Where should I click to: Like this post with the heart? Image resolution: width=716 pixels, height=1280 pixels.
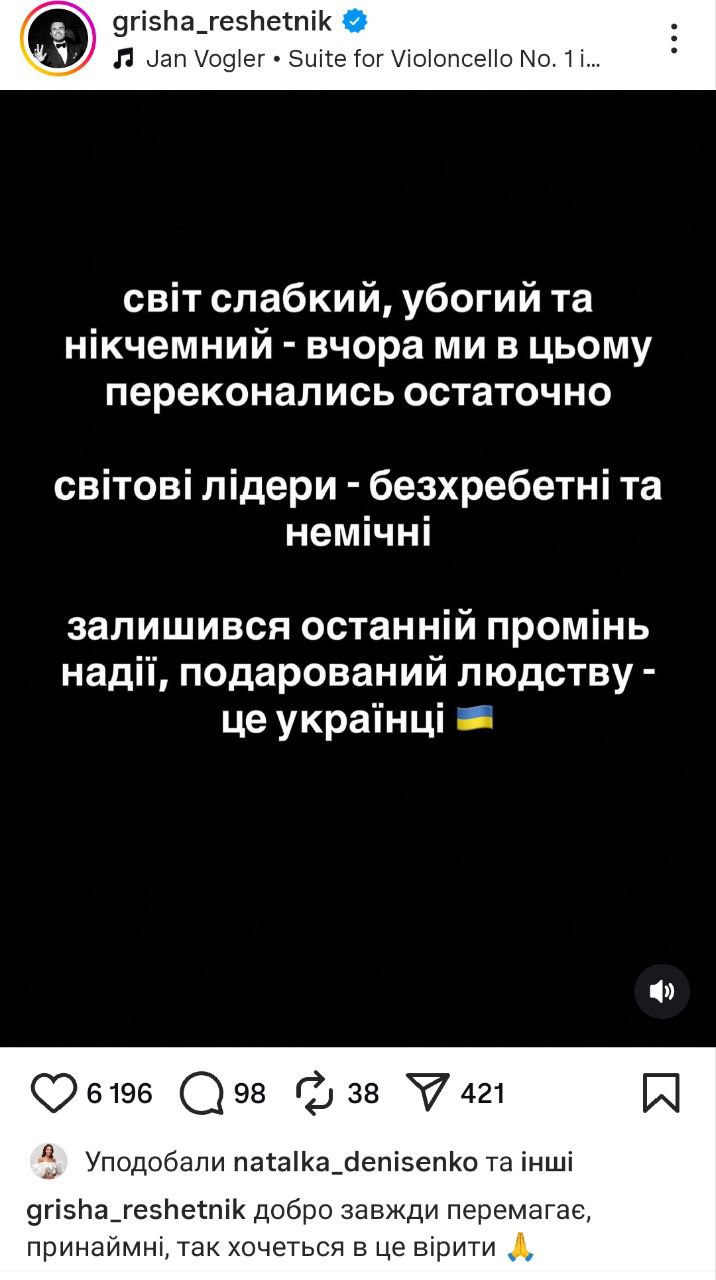coord(54,1093)
